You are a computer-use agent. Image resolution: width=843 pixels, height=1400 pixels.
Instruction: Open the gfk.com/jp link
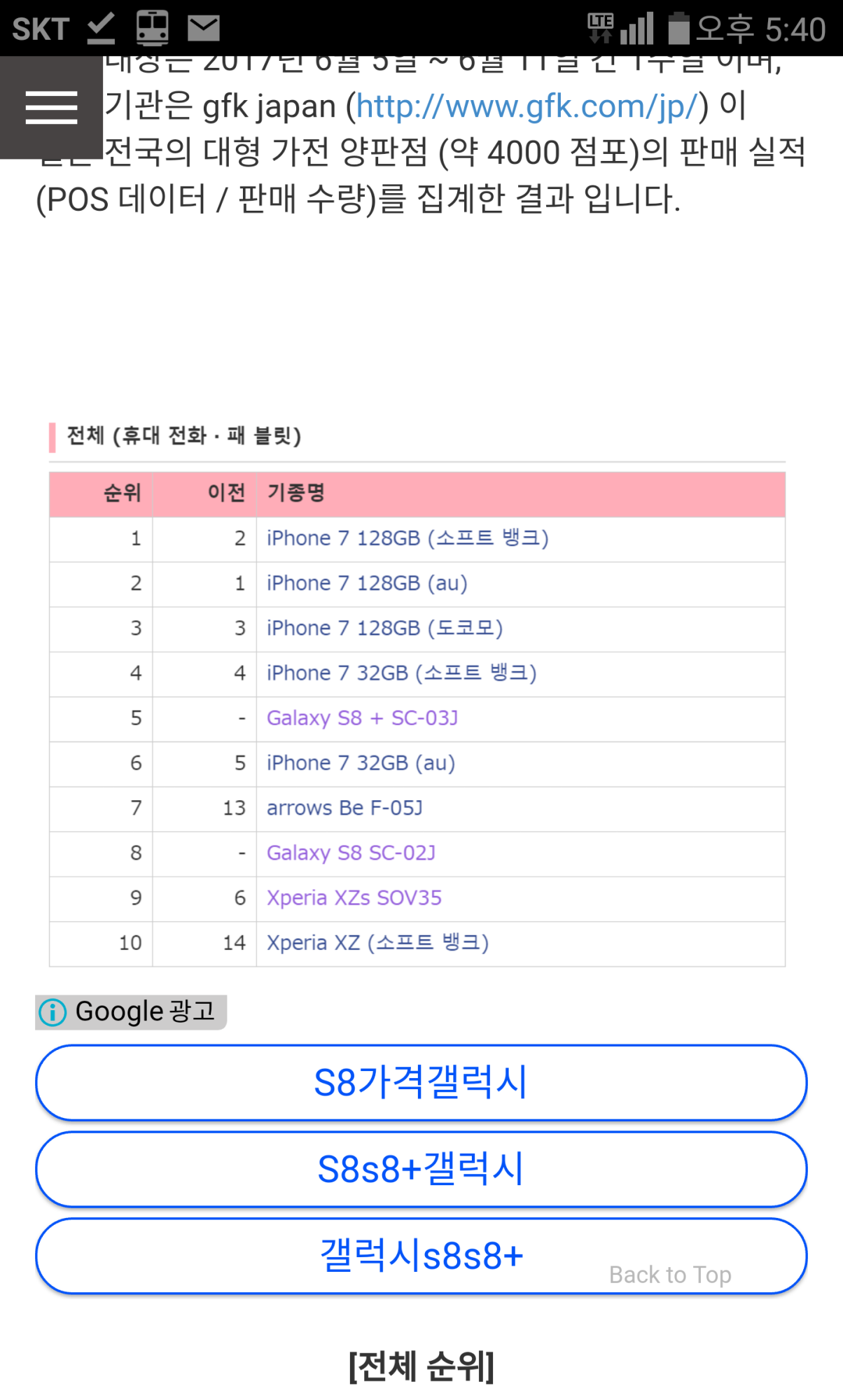pos(527,106)
